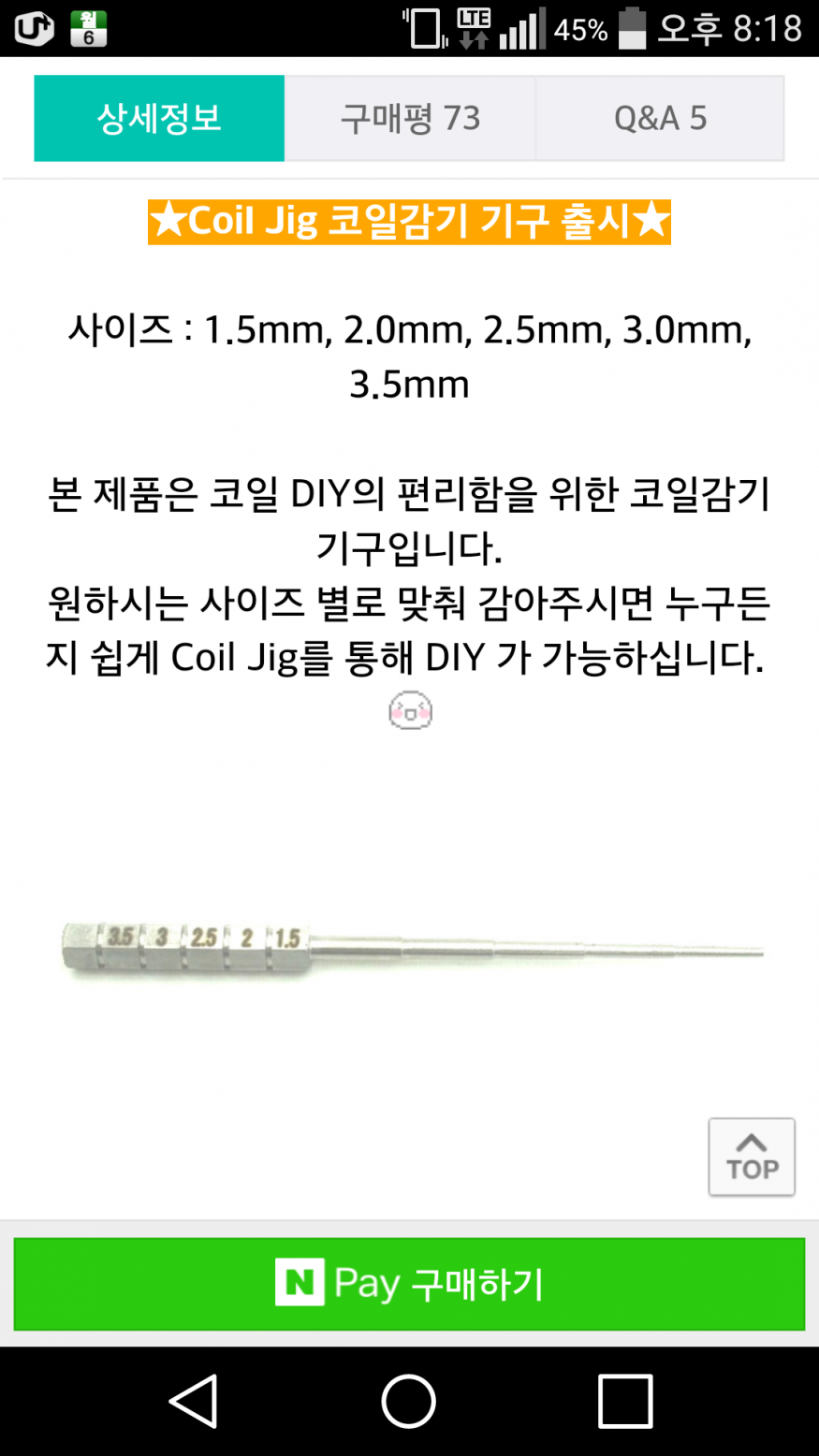The image size is (819, 1456).
Task: Open recent apps from the navigation bar
Action: coord(624,1401)
